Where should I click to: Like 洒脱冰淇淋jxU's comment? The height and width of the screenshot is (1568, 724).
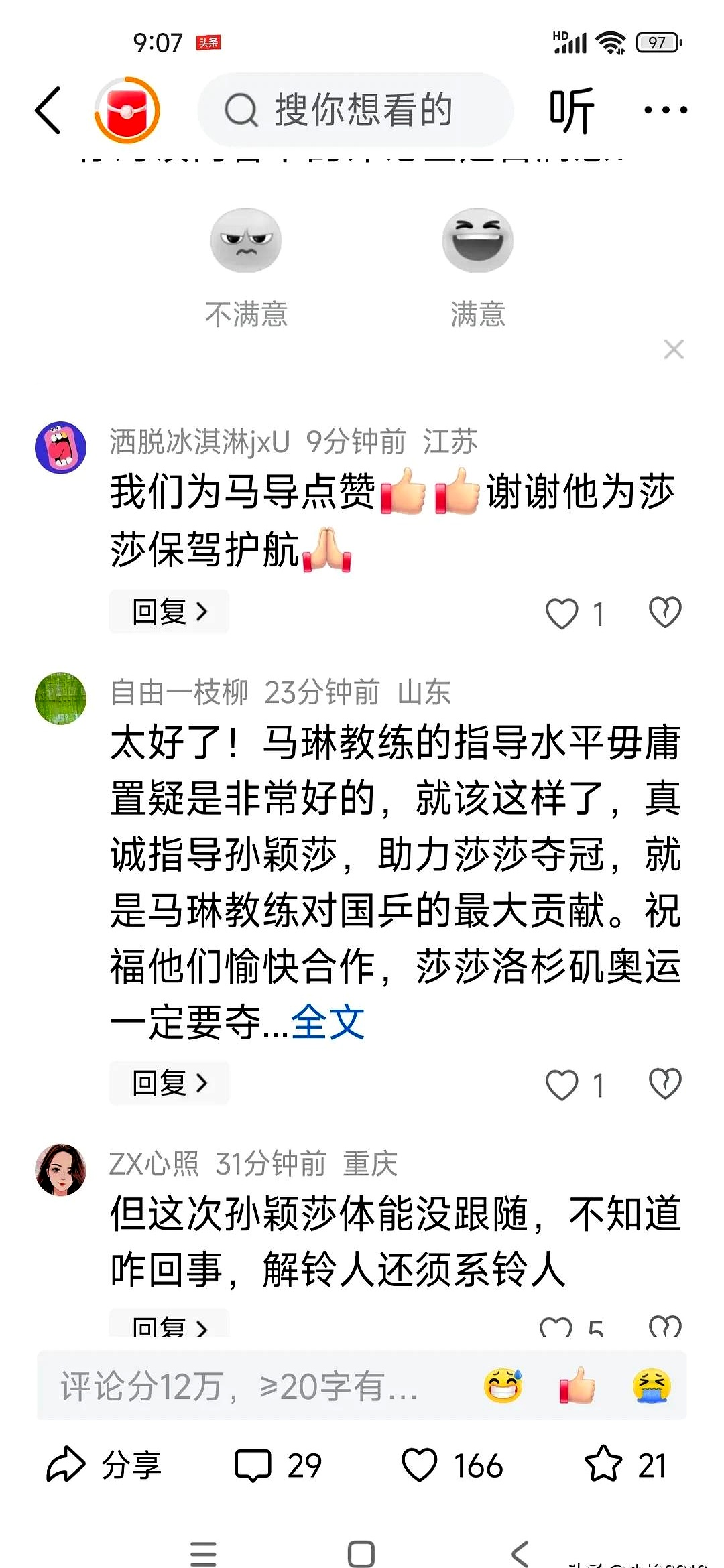[x=562, y=613]
